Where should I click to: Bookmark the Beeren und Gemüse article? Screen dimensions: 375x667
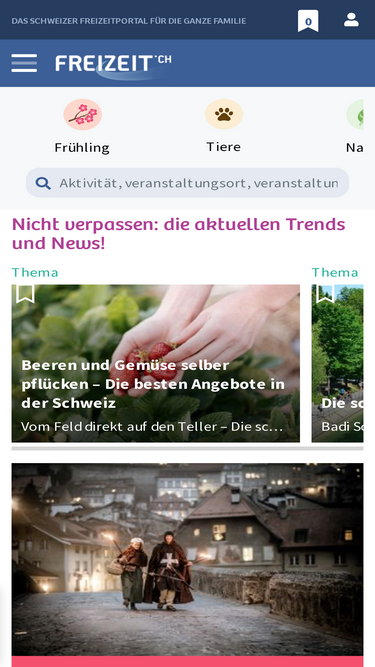pos(25,294)
